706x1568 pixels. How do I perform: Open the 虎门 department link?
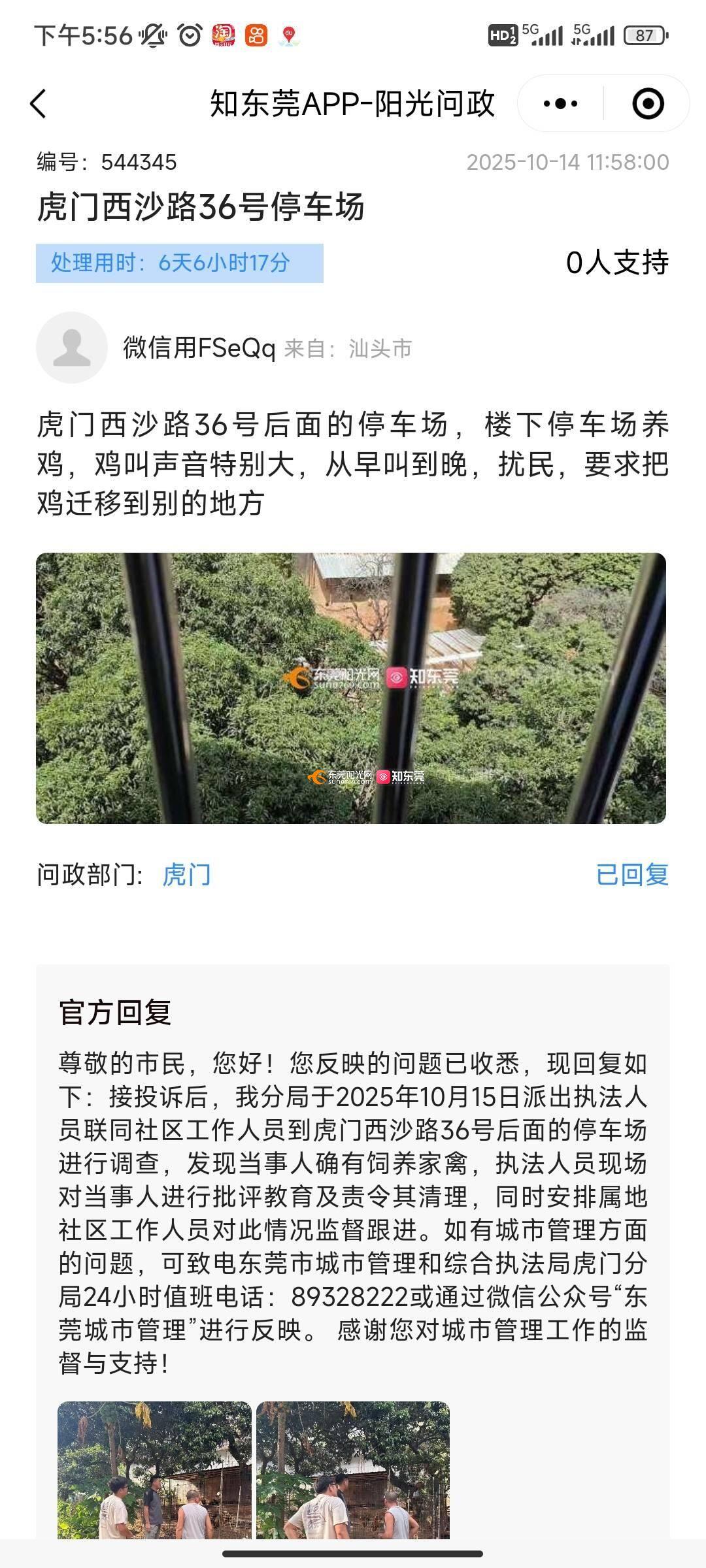click(187, 875)
